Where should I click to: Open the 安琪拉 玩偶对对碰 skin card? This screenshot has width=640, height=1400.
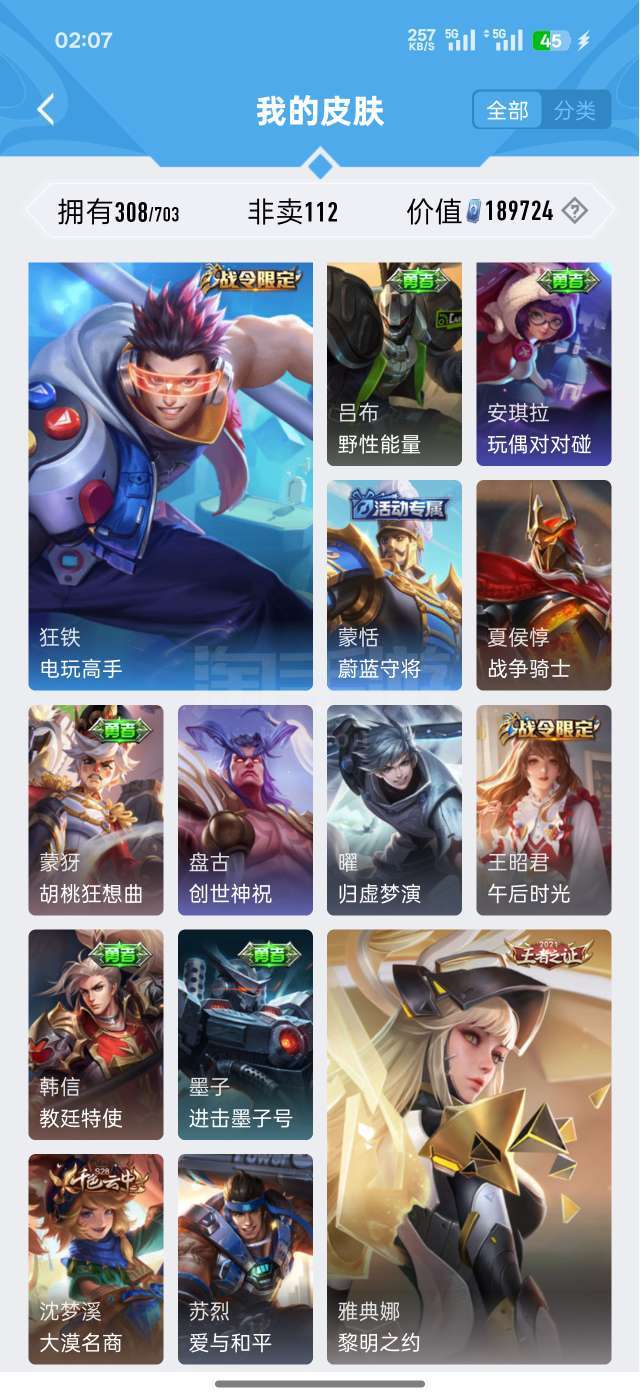coord(543,364)
